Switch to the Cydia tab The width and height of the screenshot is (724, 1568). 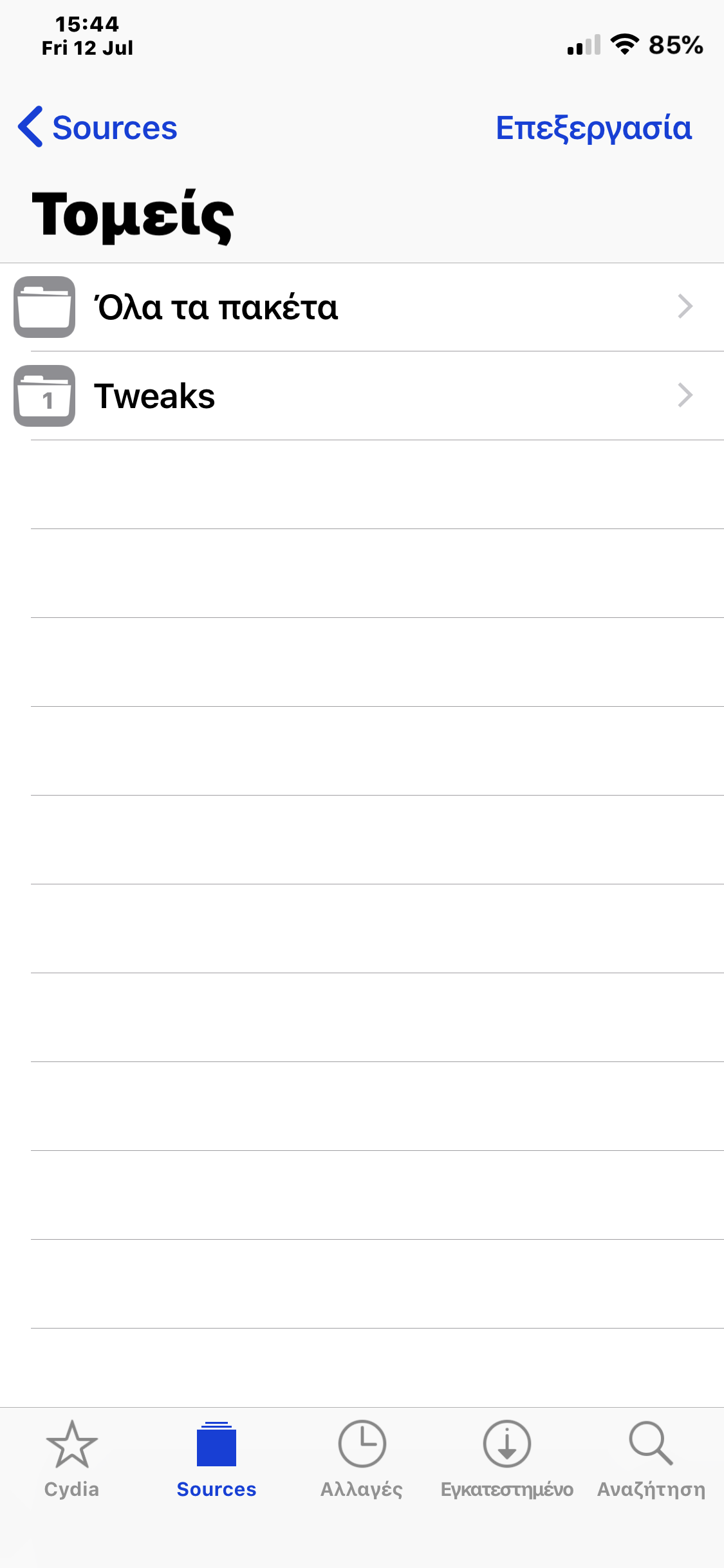(71, 1459)
